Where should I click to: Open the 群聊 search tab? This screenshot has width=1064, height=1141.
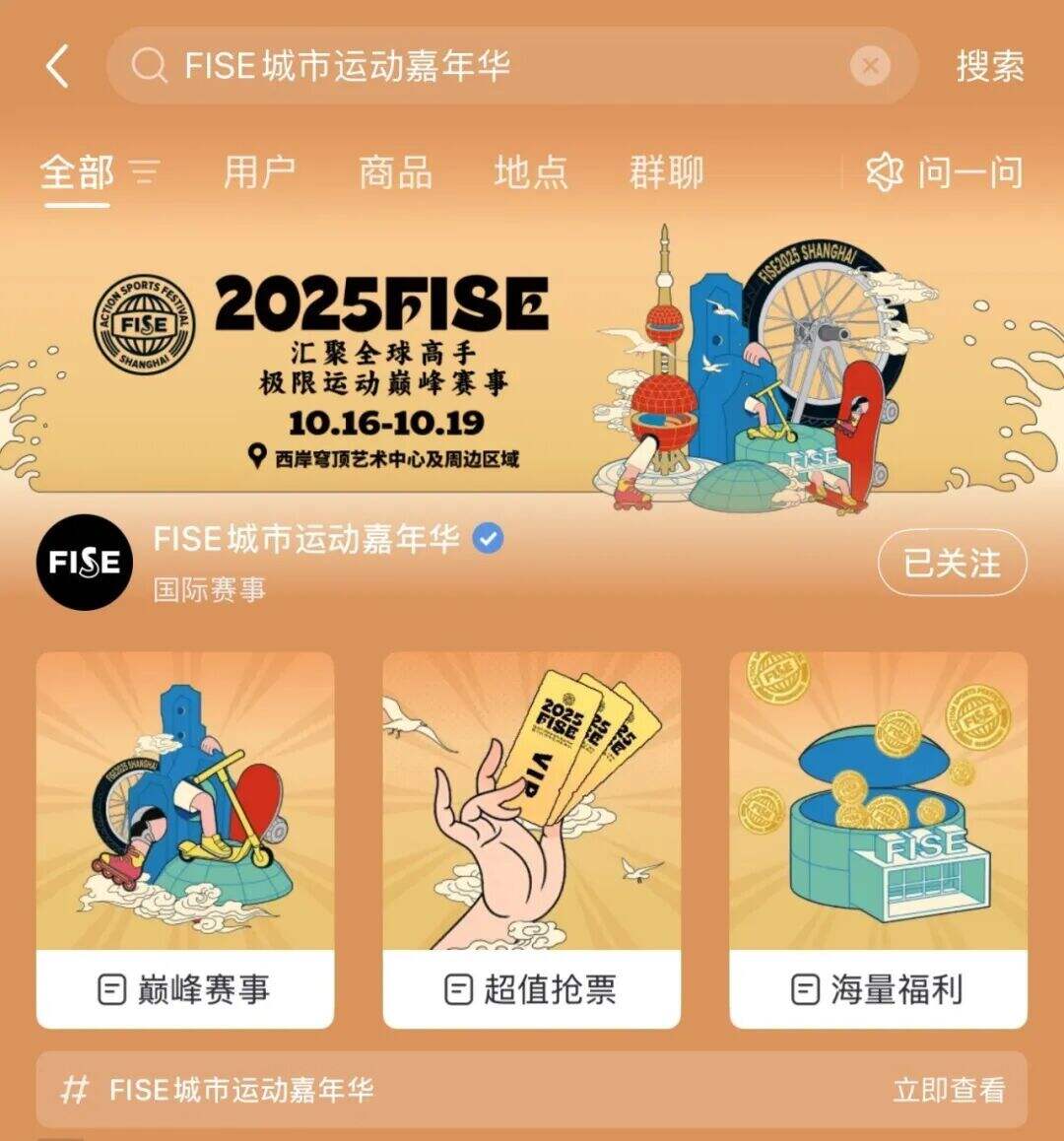coord(666,172)
